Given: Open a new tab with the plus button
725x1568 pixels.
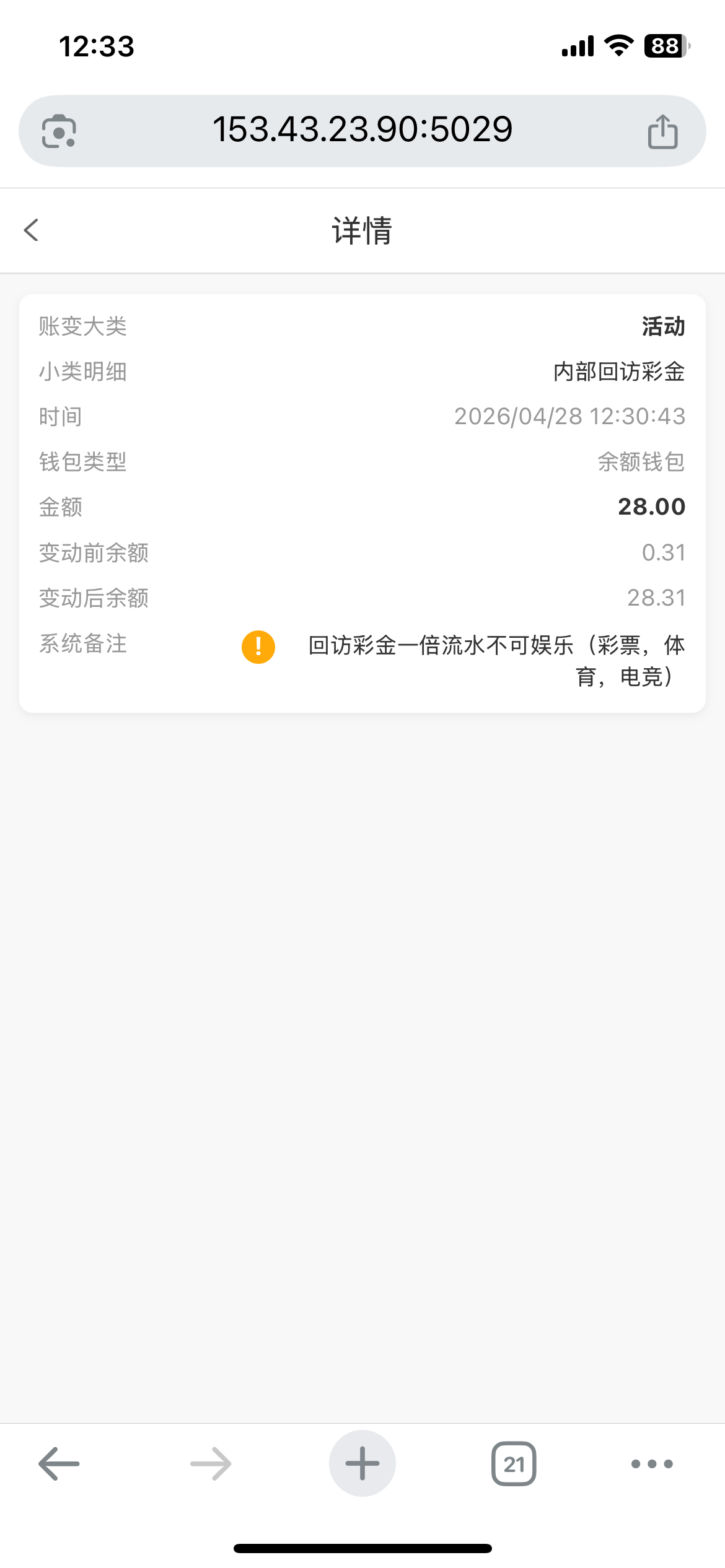Looking at the screenshot, I should click(x=362, y=1464).
